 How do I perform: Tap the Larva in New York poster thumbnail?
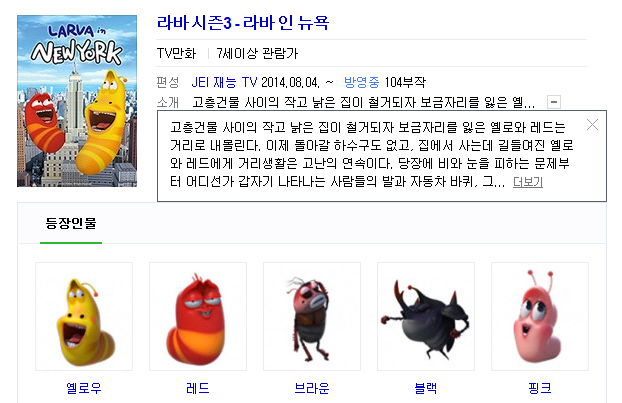[x=77, y=99]
